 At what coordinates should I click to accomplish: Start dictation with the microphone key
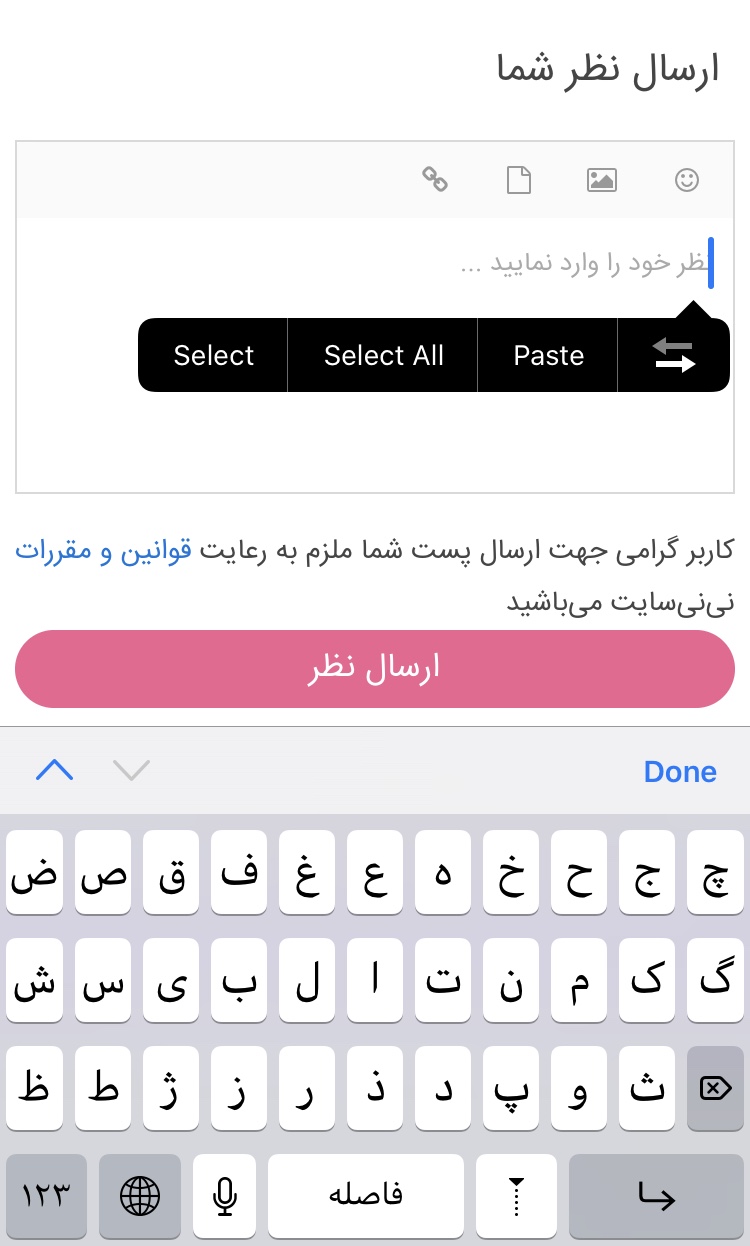[225, 1195]
